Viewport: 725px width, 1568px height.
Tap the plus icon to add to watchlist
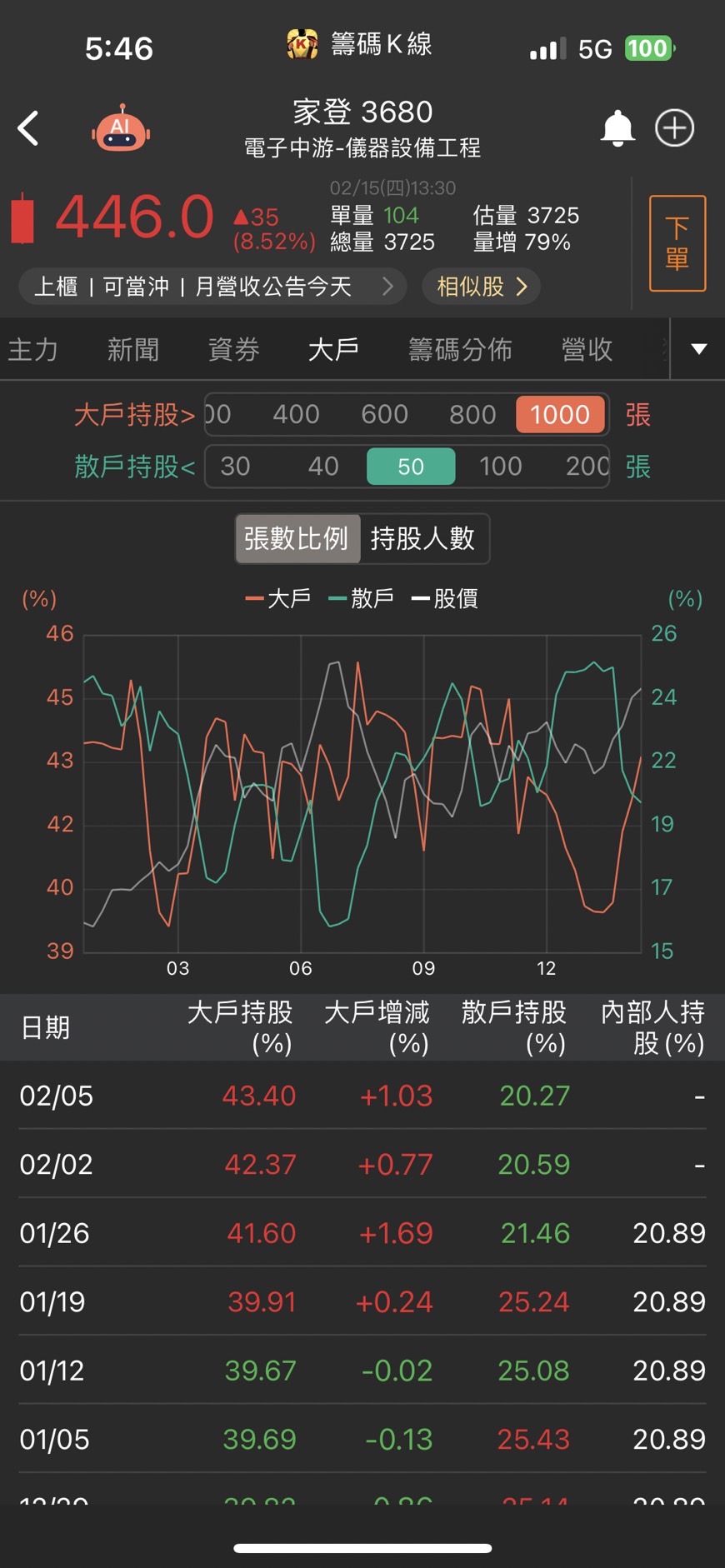[x=675, y=128]
